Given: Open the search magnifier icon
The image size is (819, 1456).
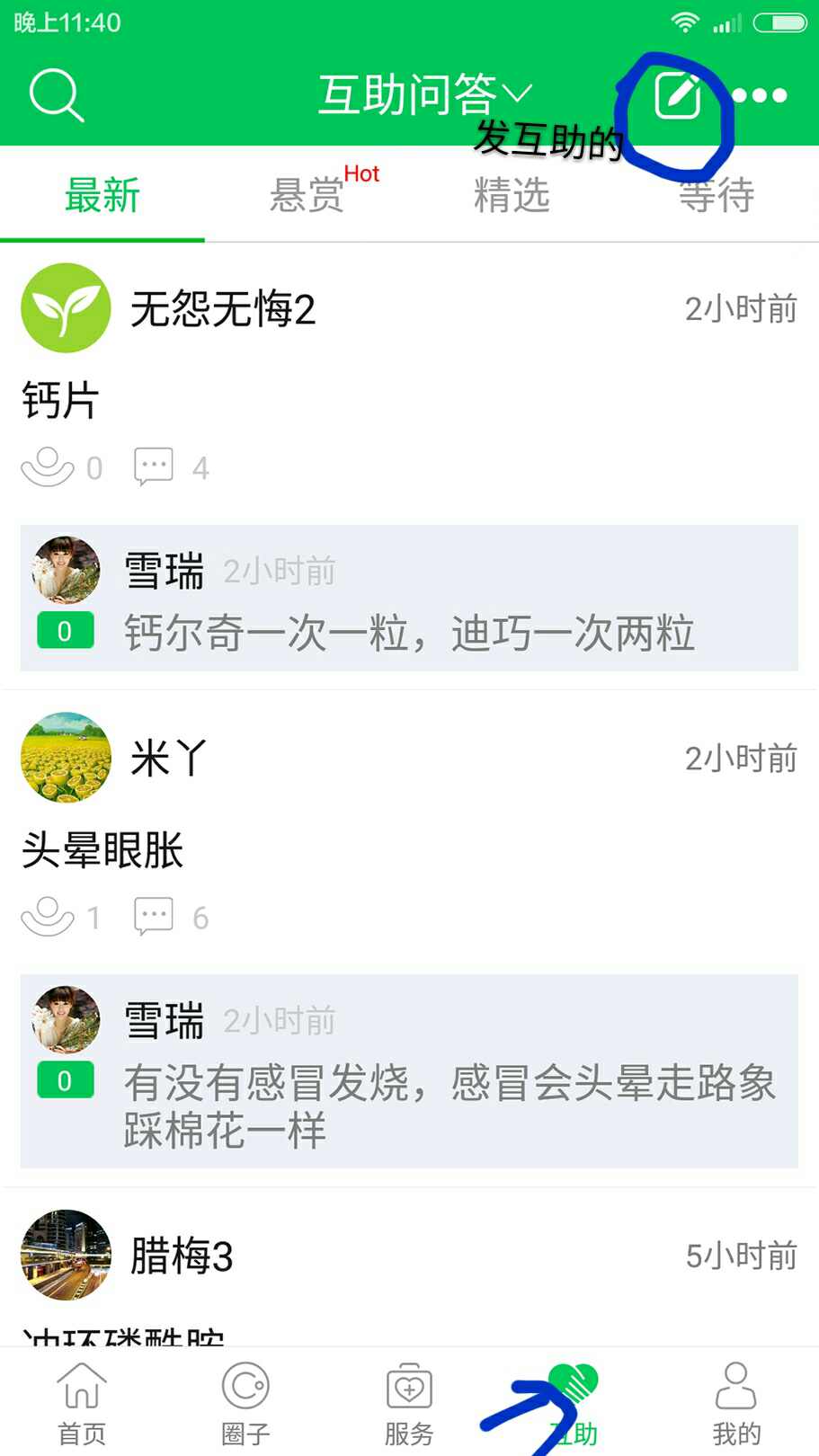Looking at the screenshot, I should click(x=56, y=95).
